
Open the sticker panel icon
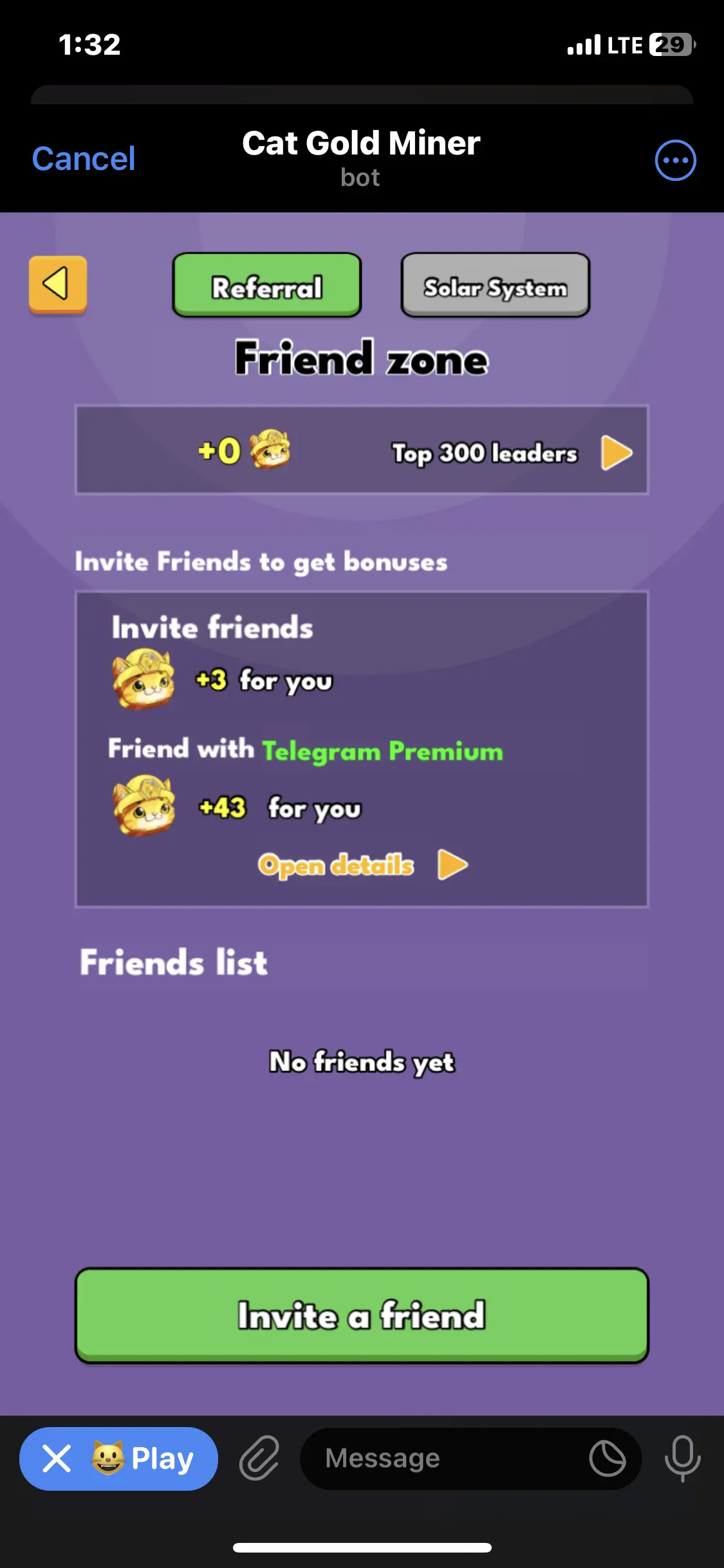[x=607, y=1459]
